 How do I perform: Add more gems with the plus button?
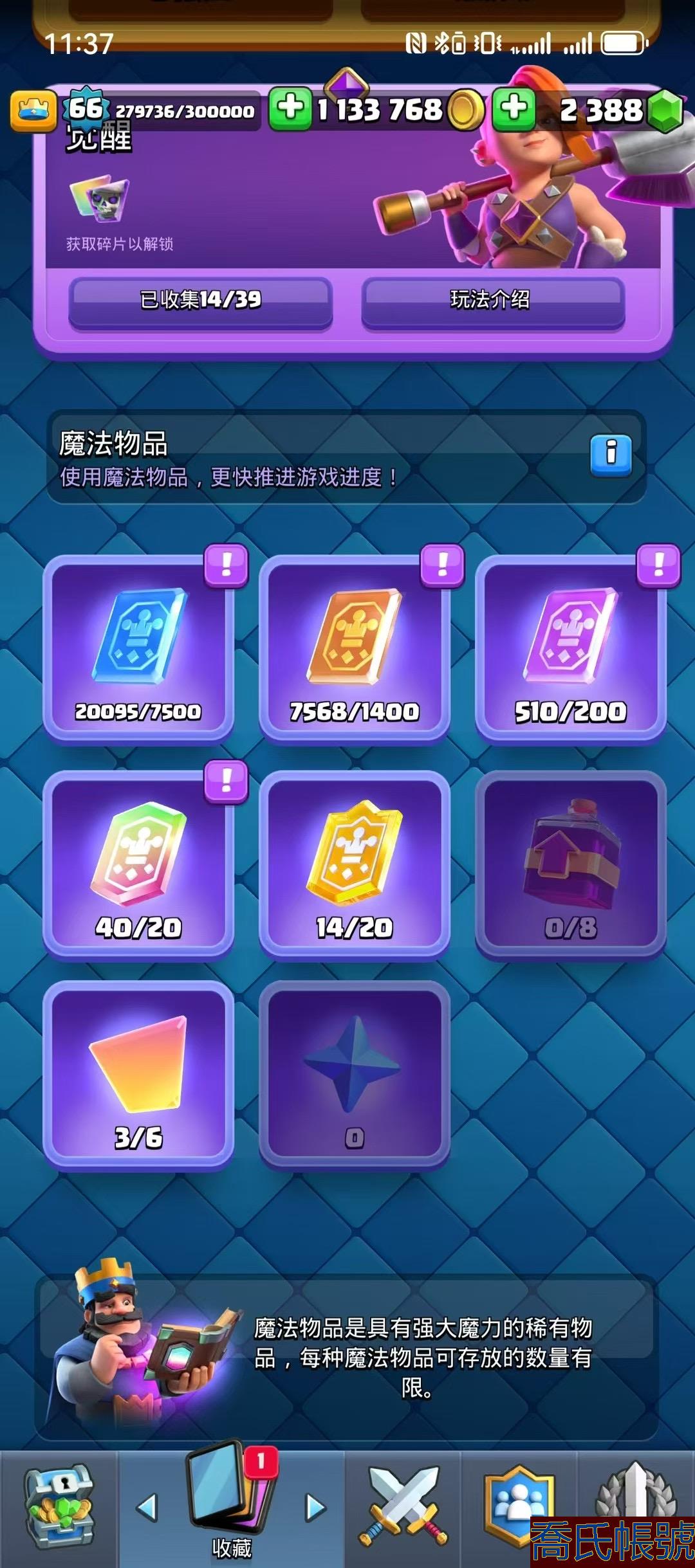point(514,109)
